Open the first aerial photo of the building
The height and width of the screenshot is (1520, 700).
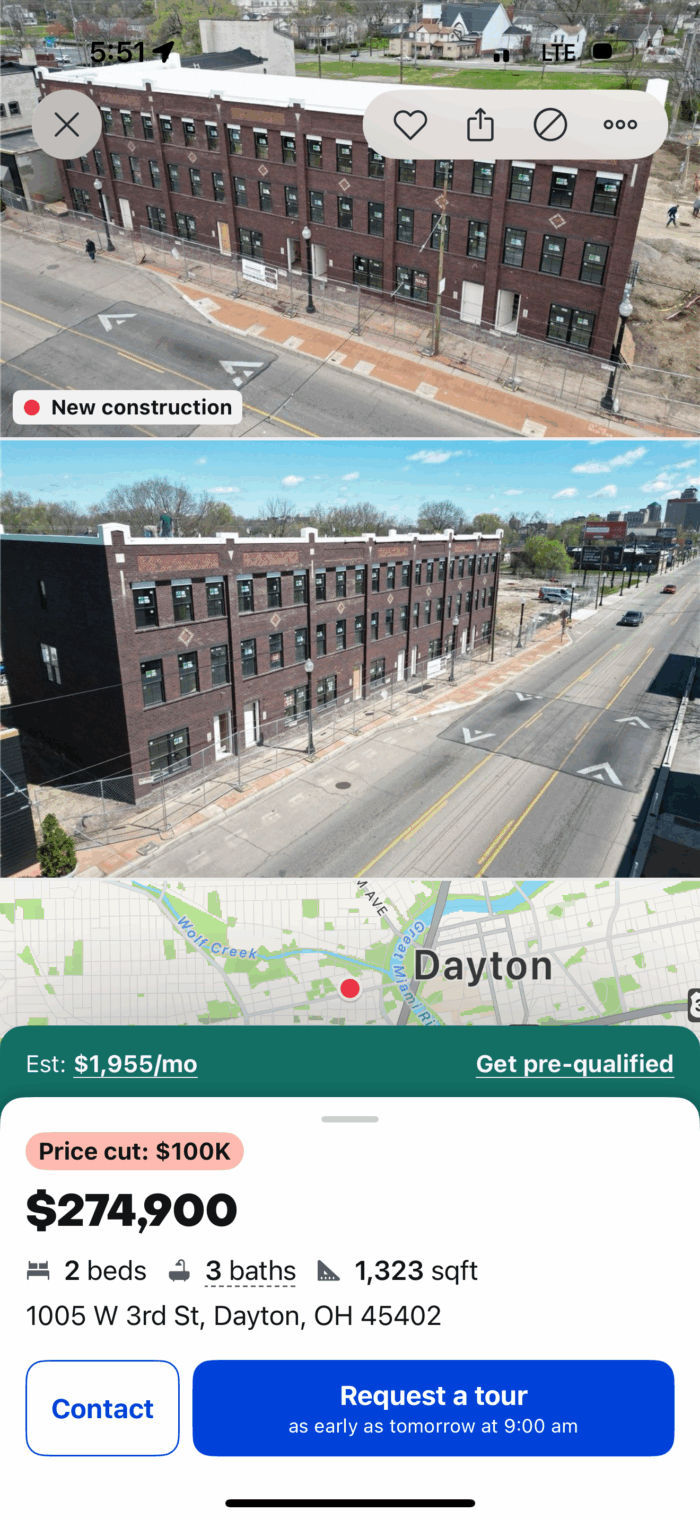[350, 219]
